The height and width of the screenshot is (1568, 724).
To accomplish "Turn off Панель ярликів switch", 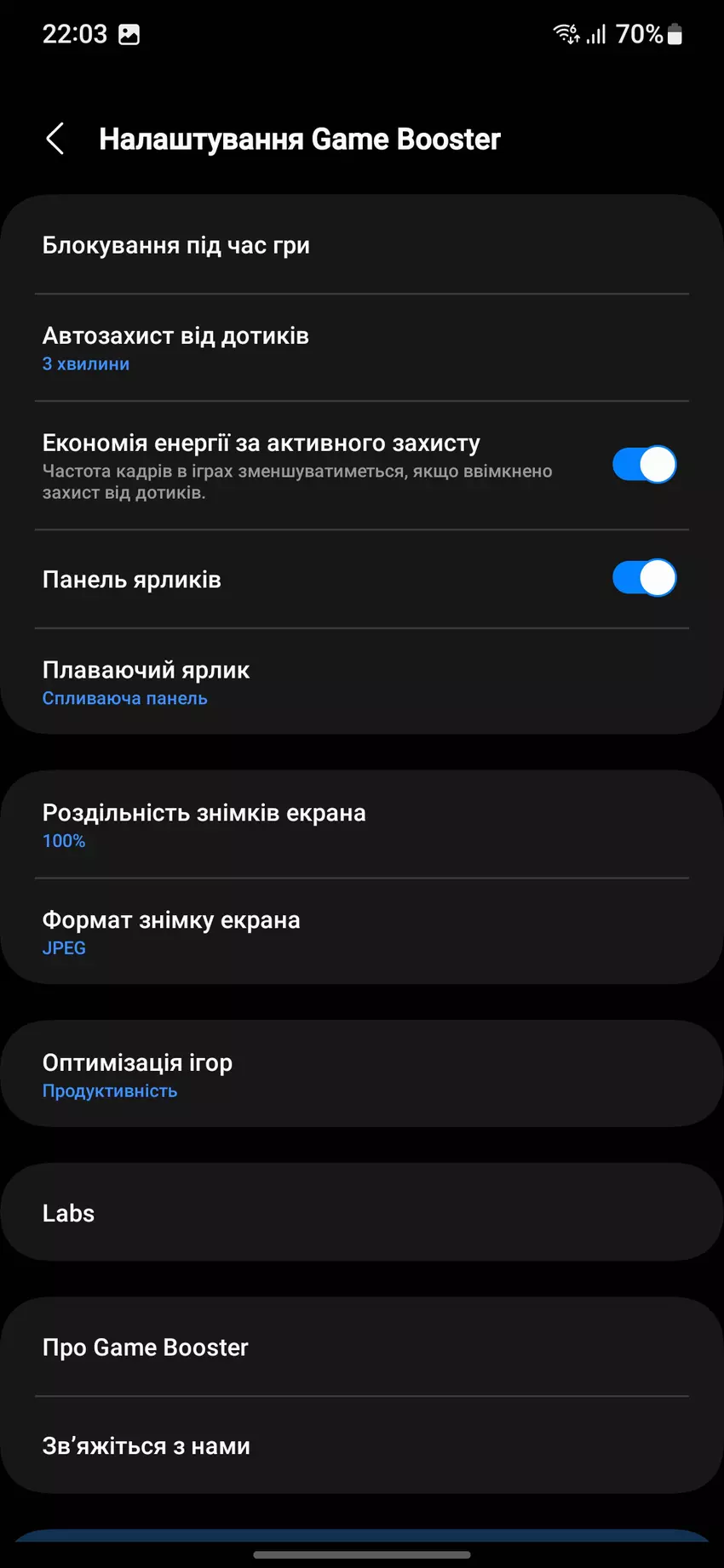I will tap(644, 578).
